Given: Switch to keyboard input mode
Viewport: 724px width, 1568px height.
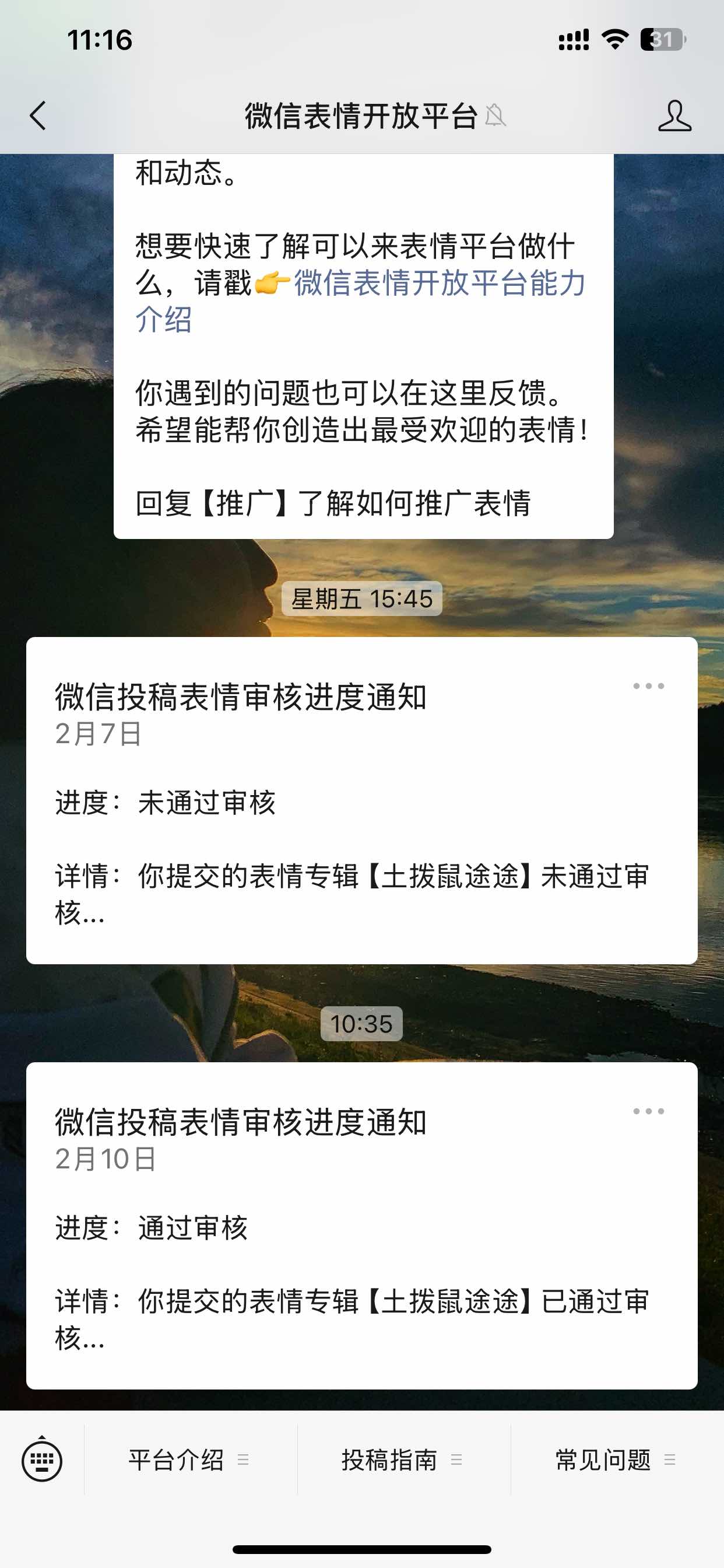Looking at the screenshot, I should 41,1459.
